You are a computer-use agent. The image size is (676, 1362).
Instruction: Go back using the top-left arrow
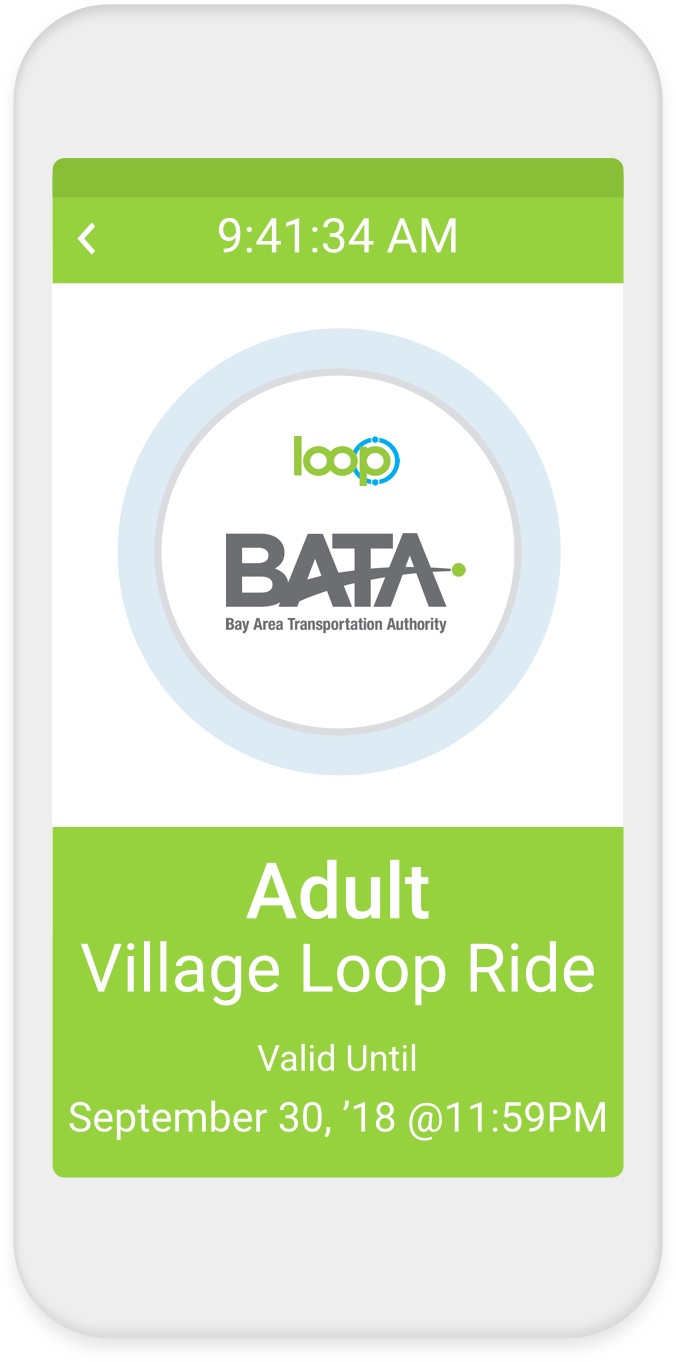[x=88, y=239]
